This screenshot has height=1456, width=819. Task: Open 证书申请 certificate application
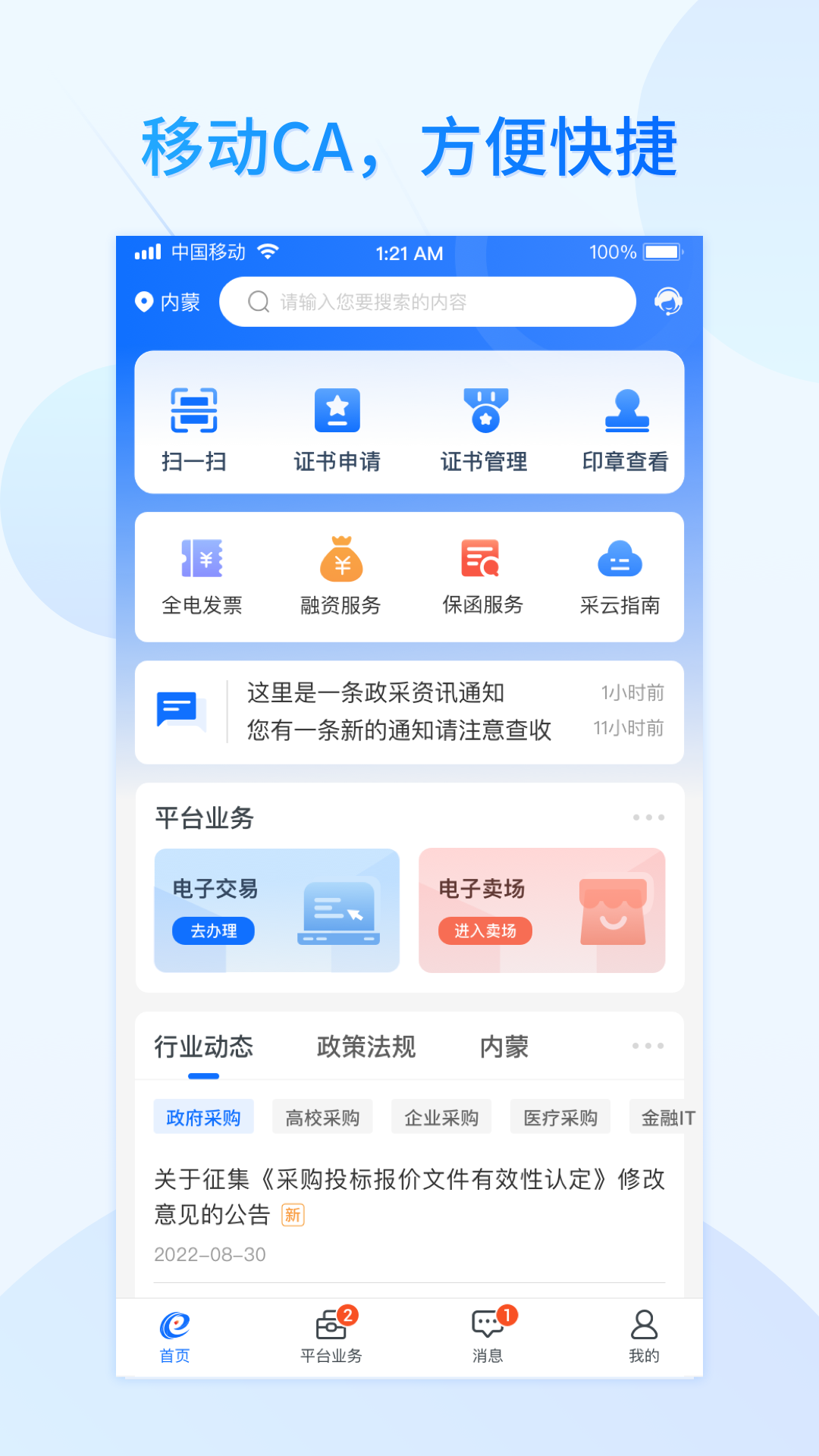(337, 427)
